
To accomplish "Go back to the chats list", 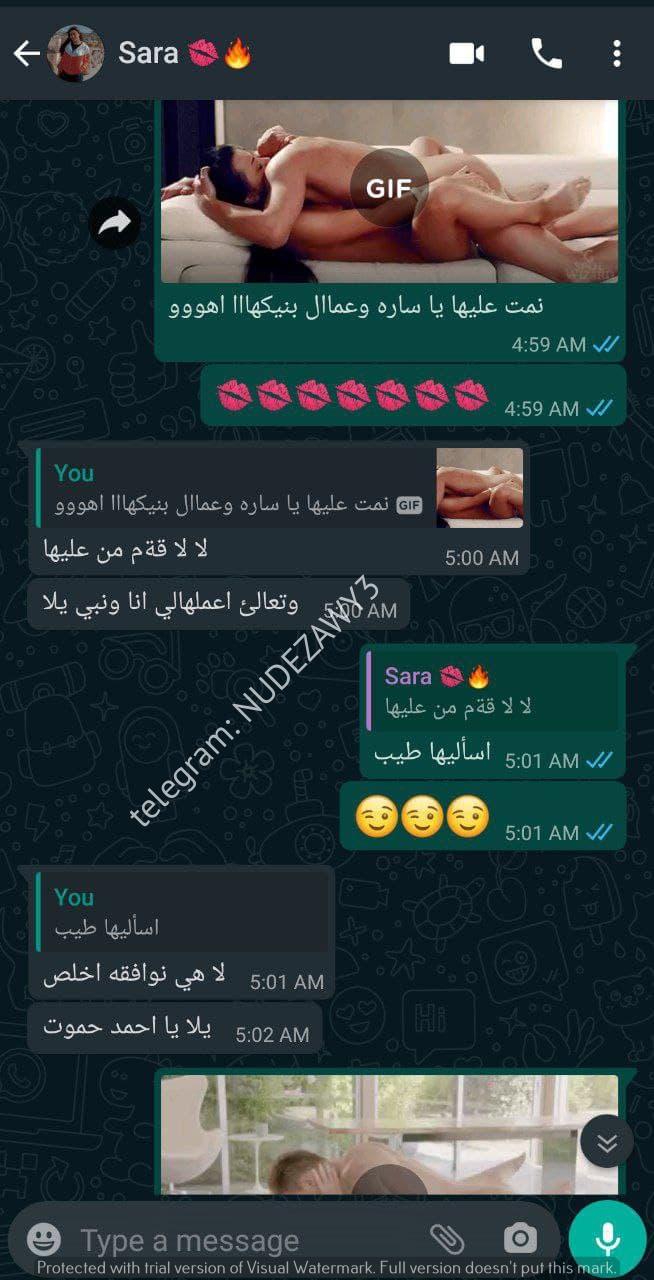I will point(27,54).
